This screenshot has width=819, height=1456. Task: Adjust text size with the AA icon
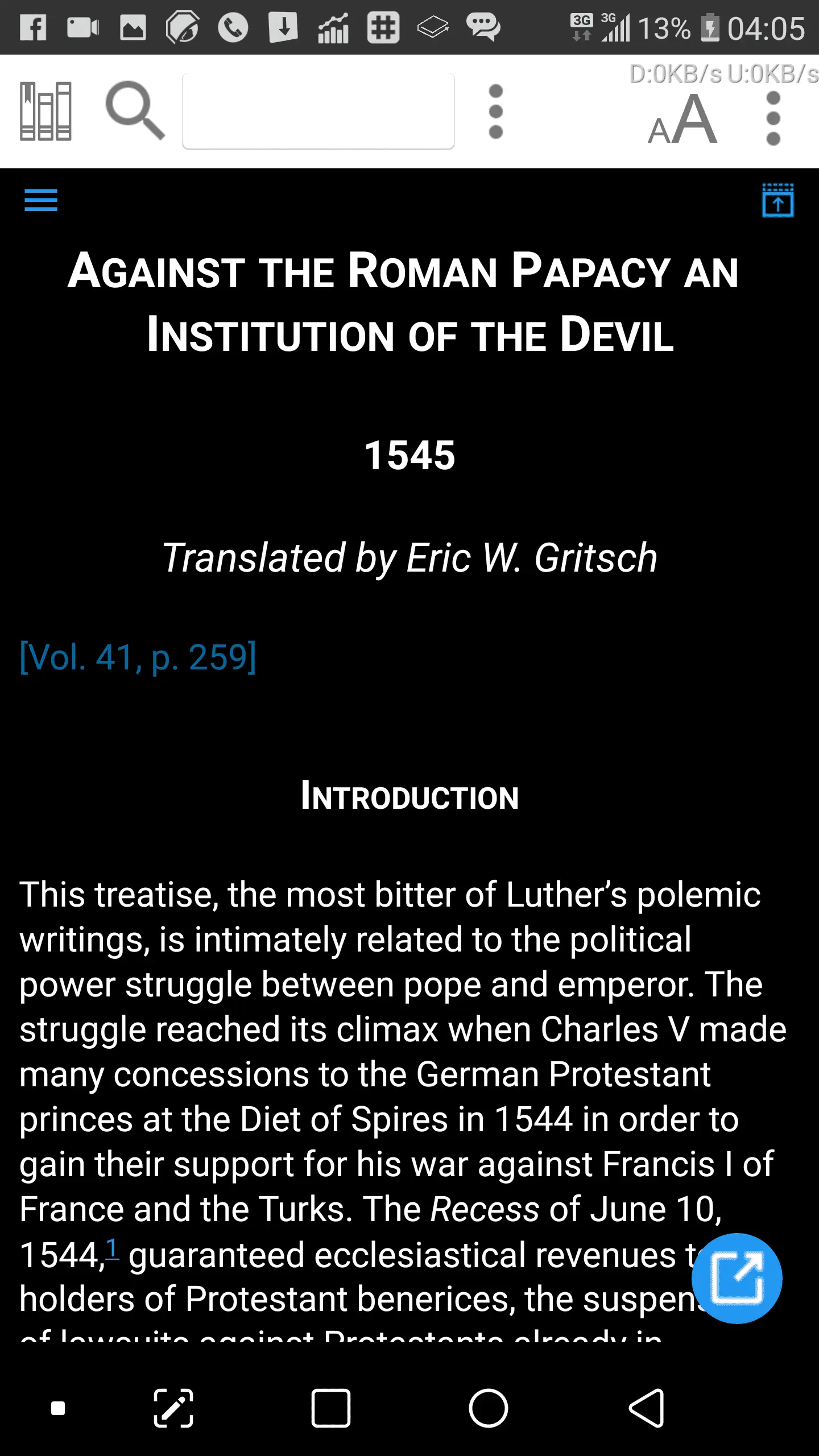point(682,119)
